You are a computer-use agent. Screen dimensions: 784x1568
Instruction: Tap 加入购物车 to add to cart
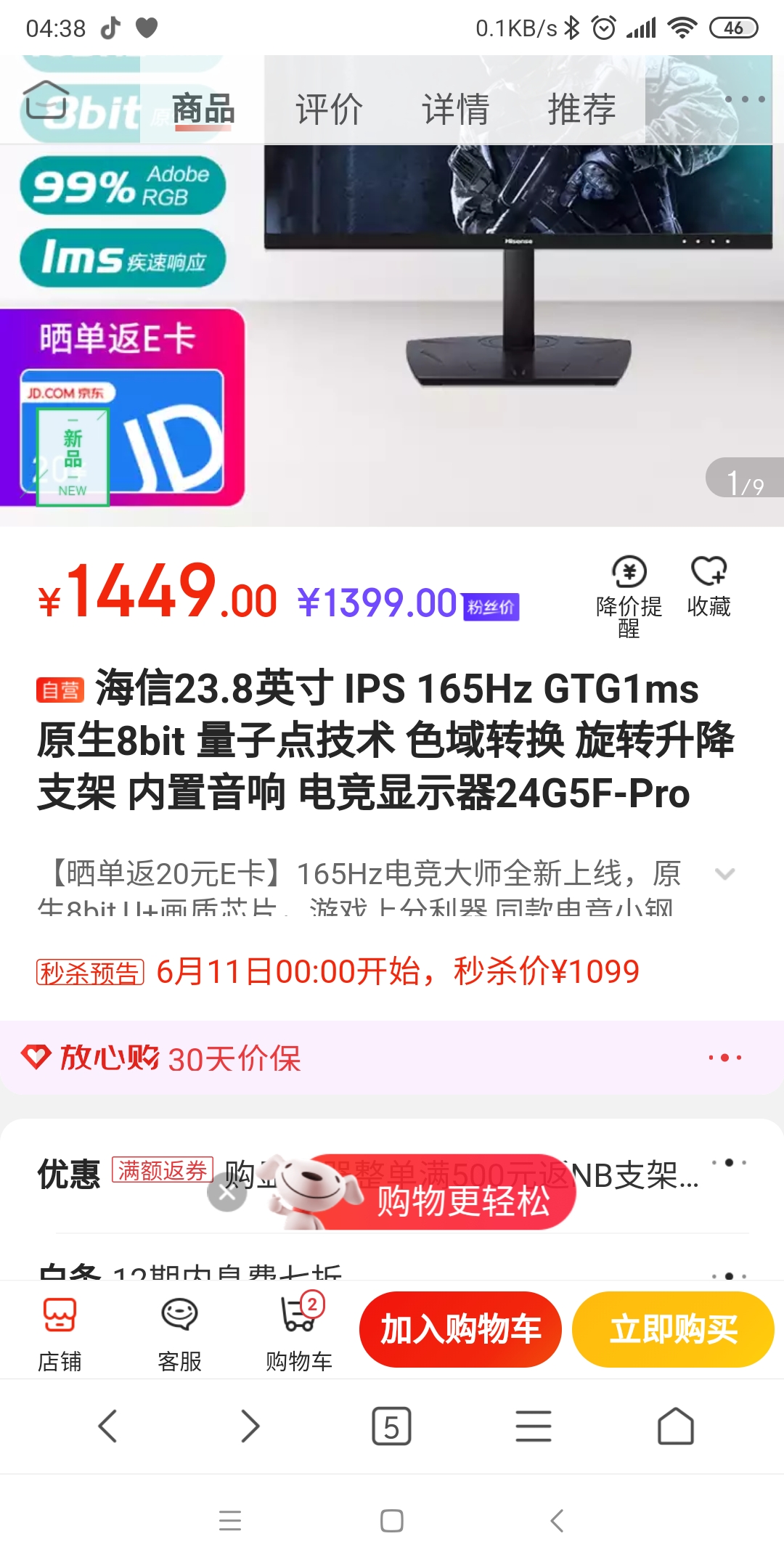[460, 1329]
